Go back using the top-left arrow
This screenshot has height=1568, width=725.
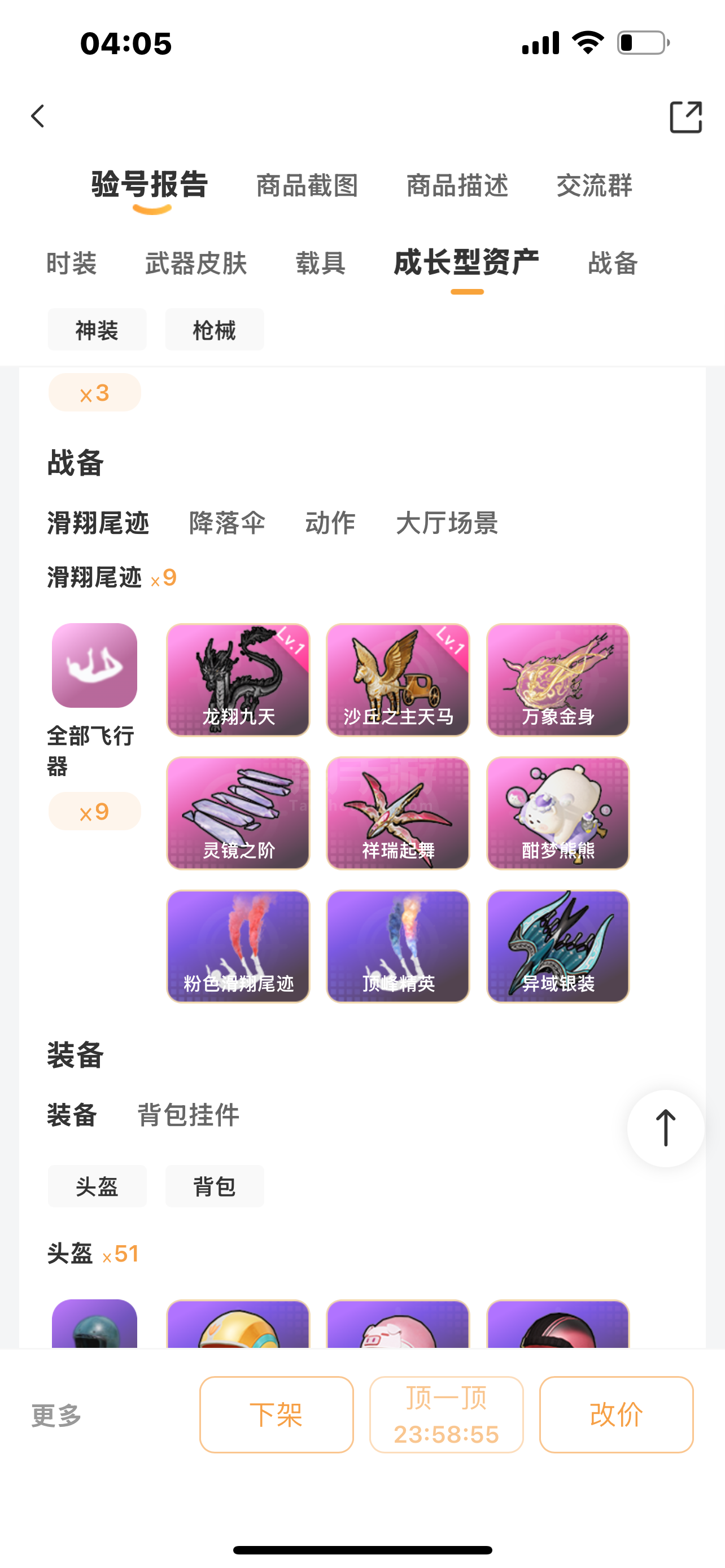coord(38,116)
